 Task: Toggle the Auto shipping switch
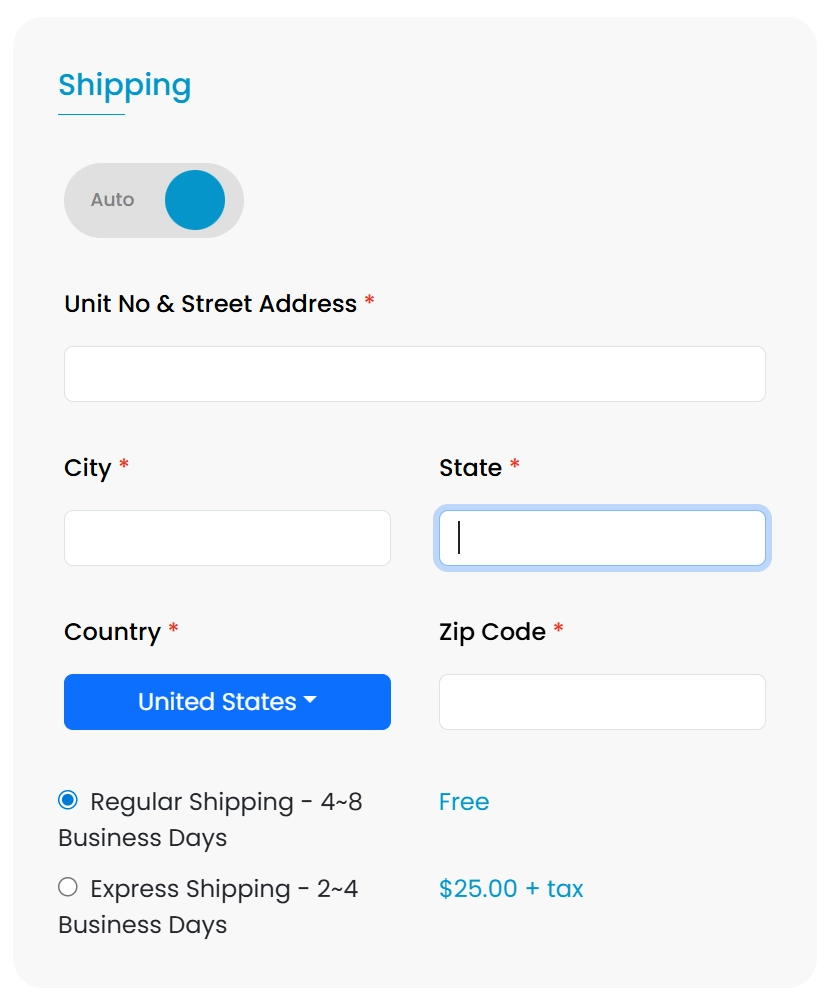click(154, 201)
